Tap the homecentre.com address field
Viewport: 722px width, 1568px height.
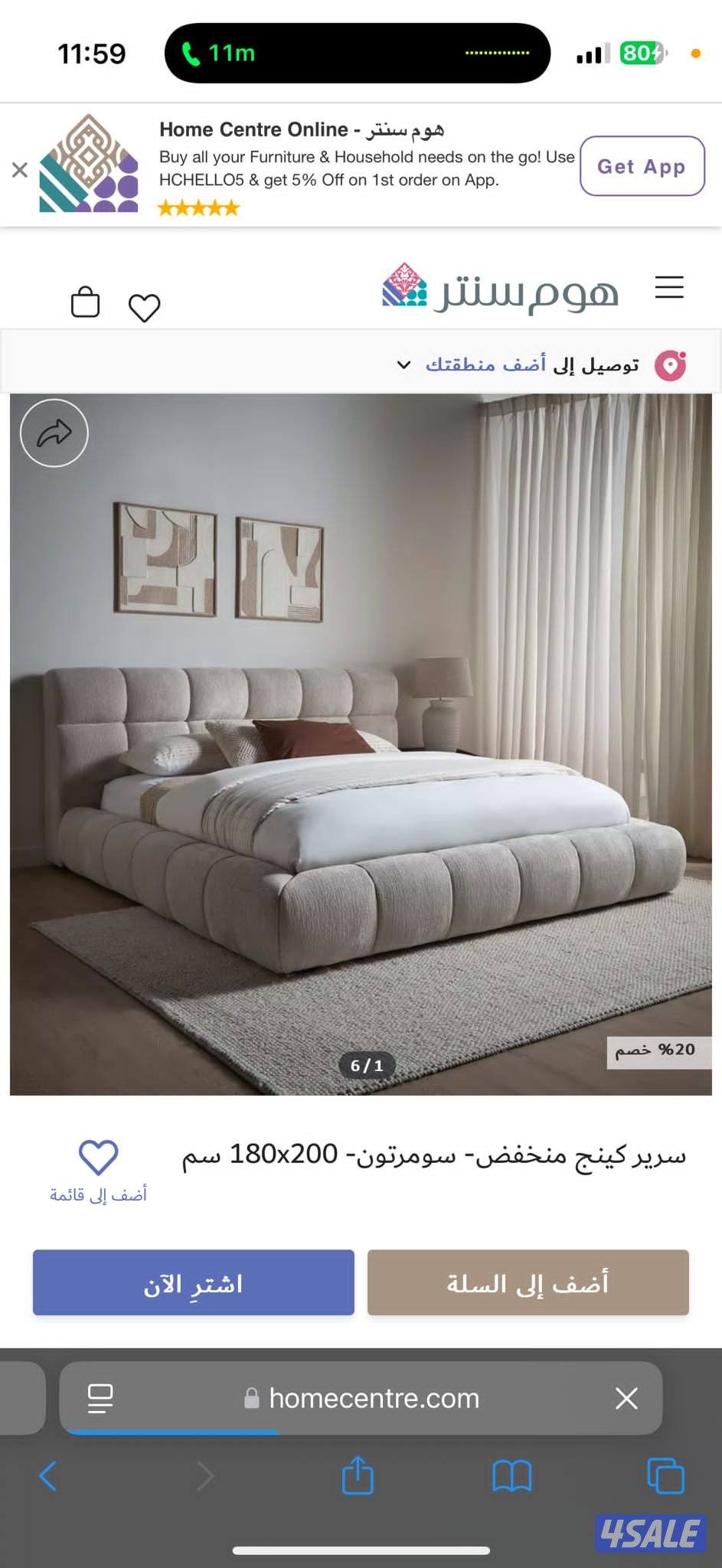pyautogui.click(x=374, y=1398)
